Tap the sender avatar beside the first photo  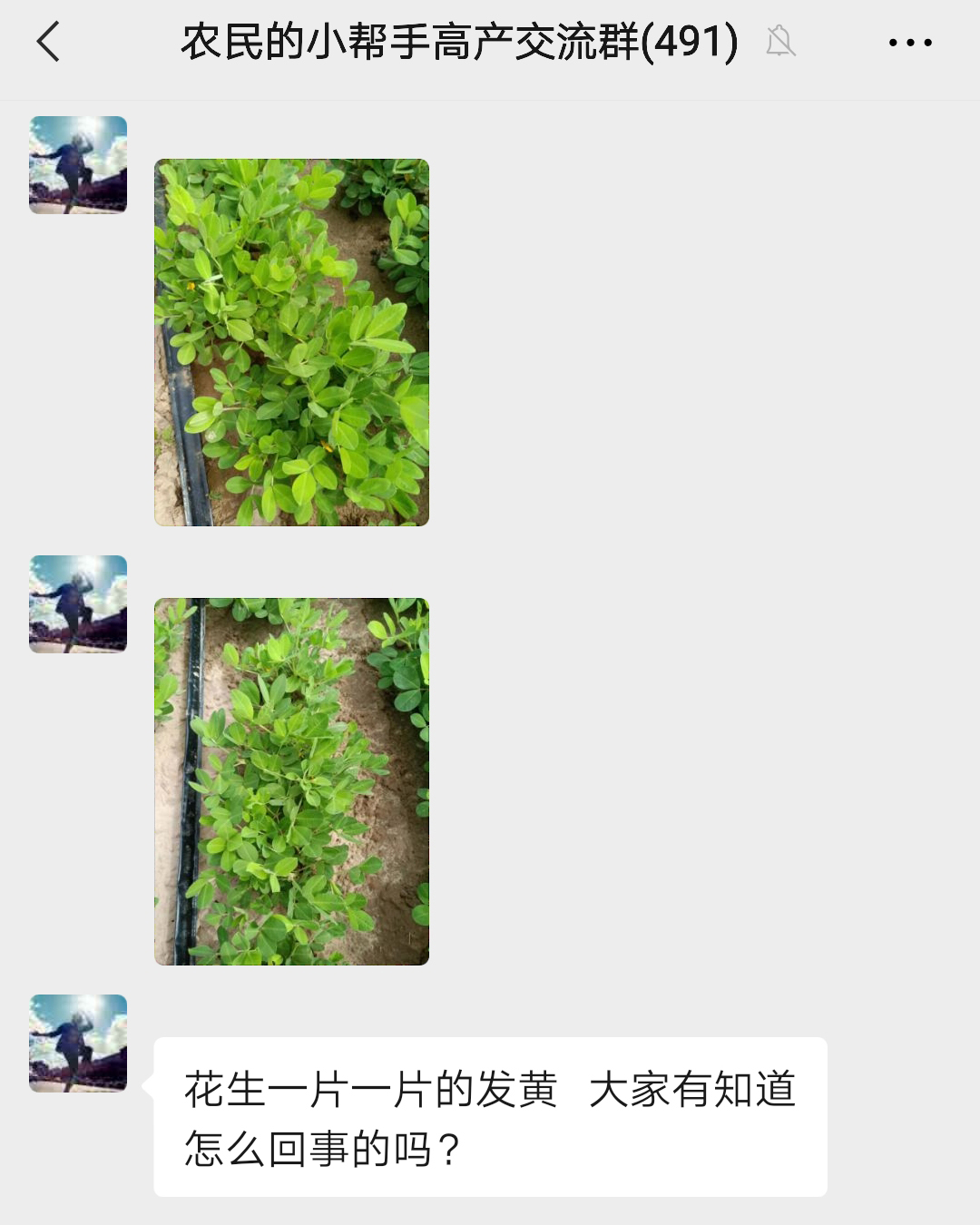78,164
